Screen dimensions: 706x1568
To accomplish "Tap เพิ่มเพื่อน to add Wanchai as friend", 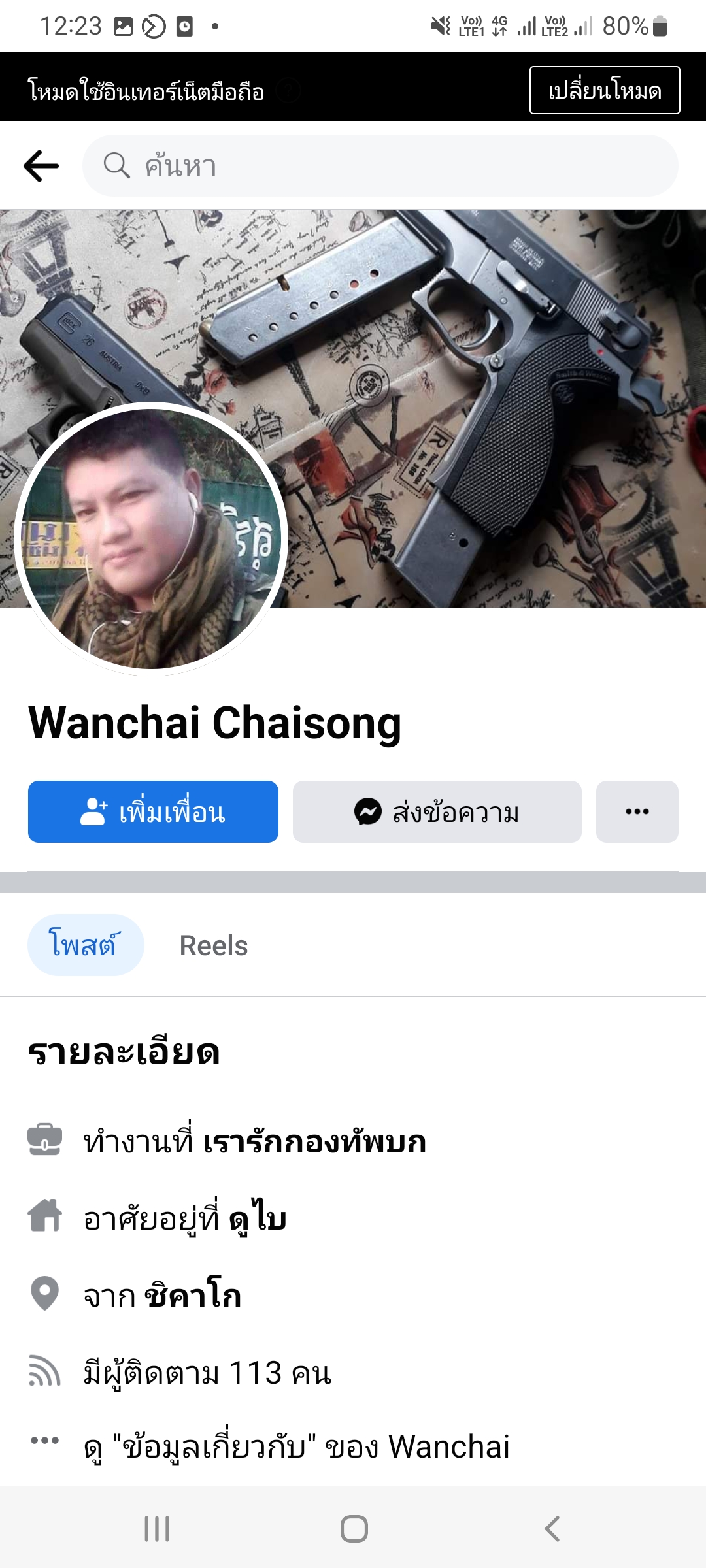I will click(153, 811).
